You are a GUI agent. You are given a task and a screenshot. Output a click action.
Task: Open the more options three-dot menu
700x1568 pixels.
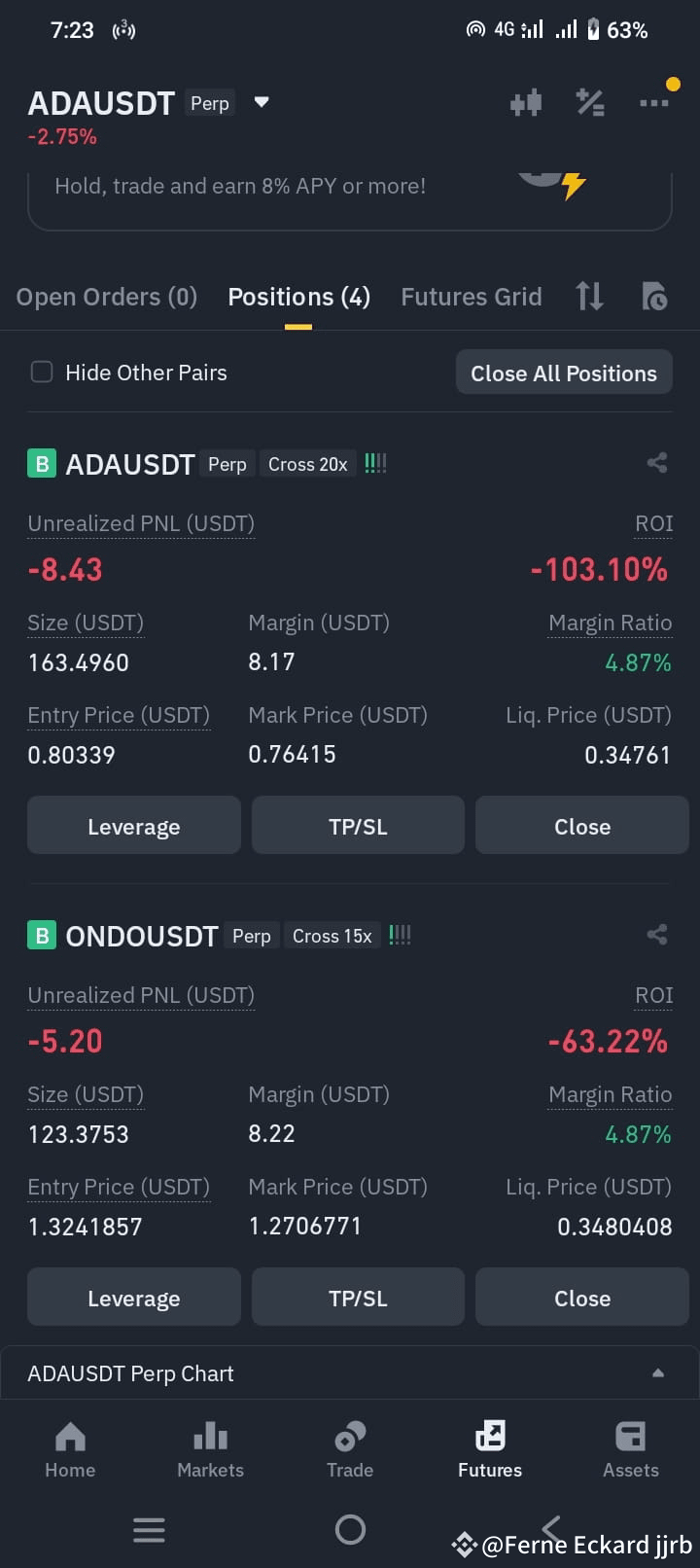pyautogui.click(x=654, y=101)
